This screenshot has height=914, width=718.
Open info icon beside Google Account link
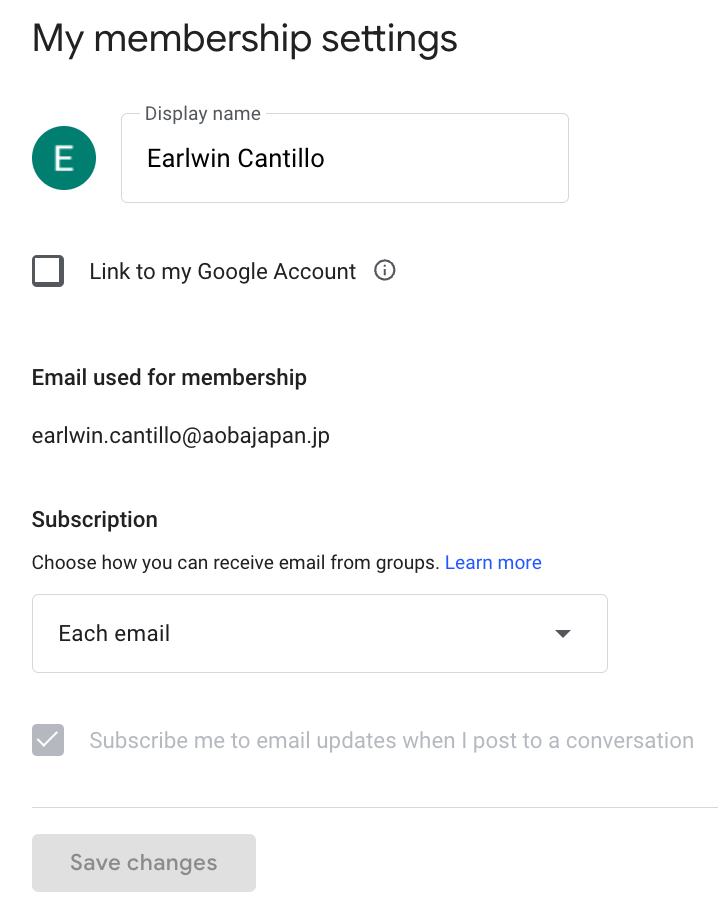pyautogui.click(x=384, y=271)
